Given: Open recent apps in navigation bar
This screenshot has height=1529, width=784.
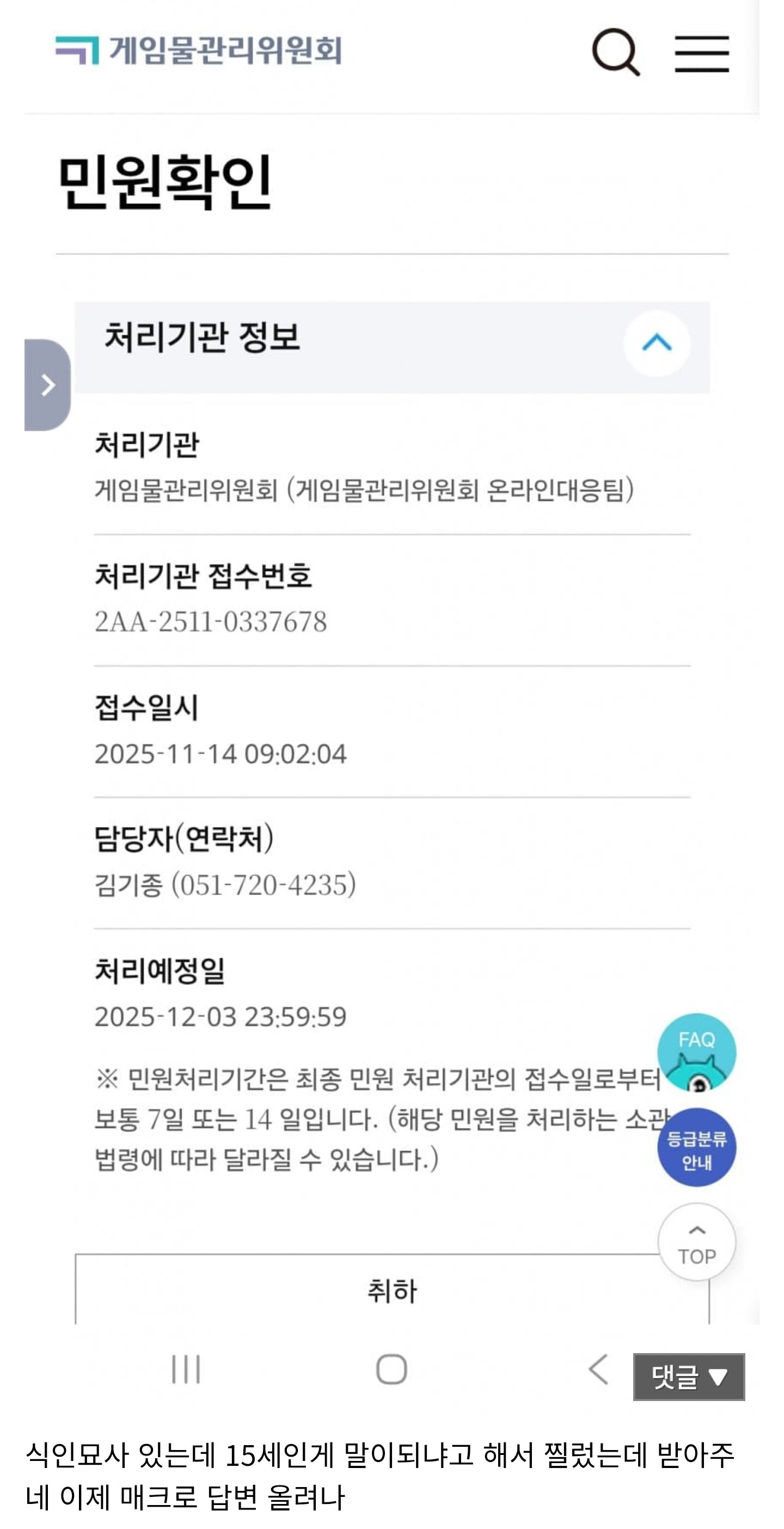Looking at the screenshot, I should 186,1369.
